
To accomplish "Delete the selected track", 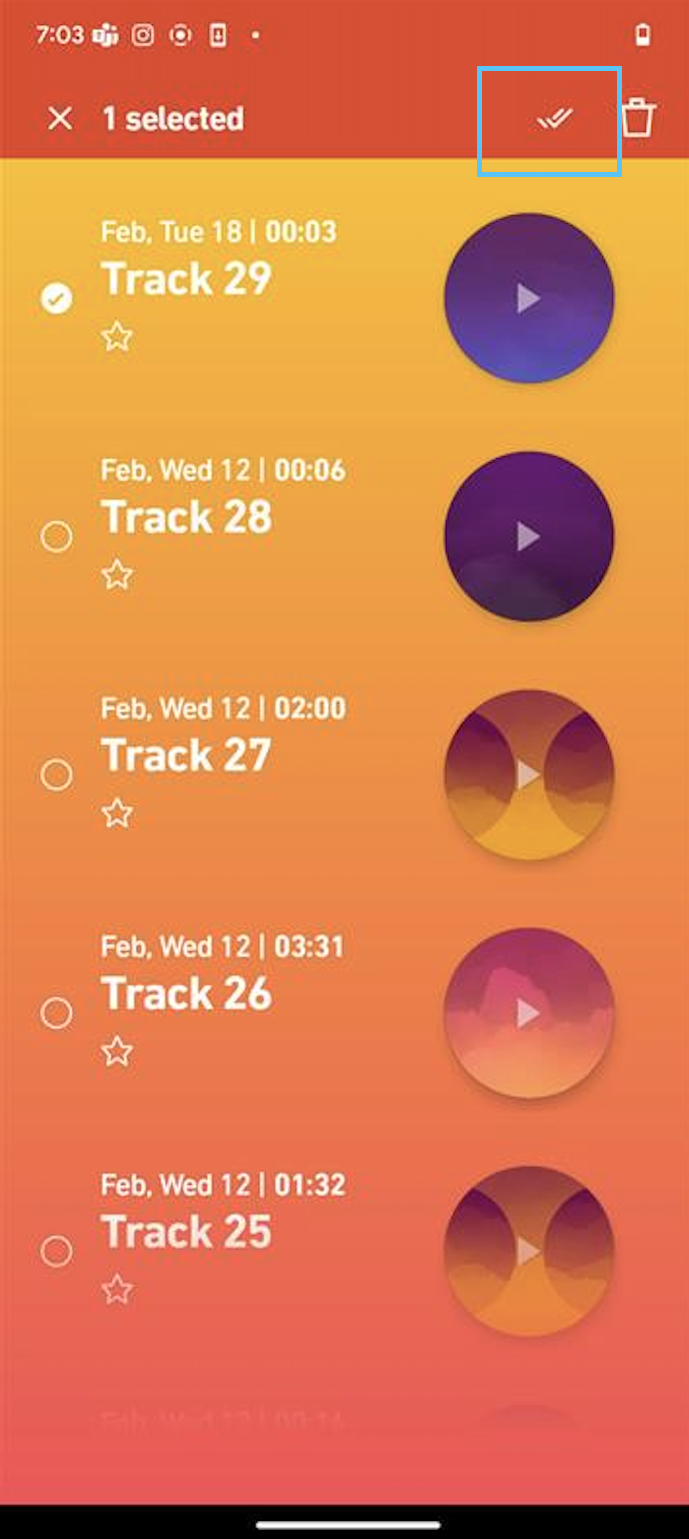I will click(637, 119).
